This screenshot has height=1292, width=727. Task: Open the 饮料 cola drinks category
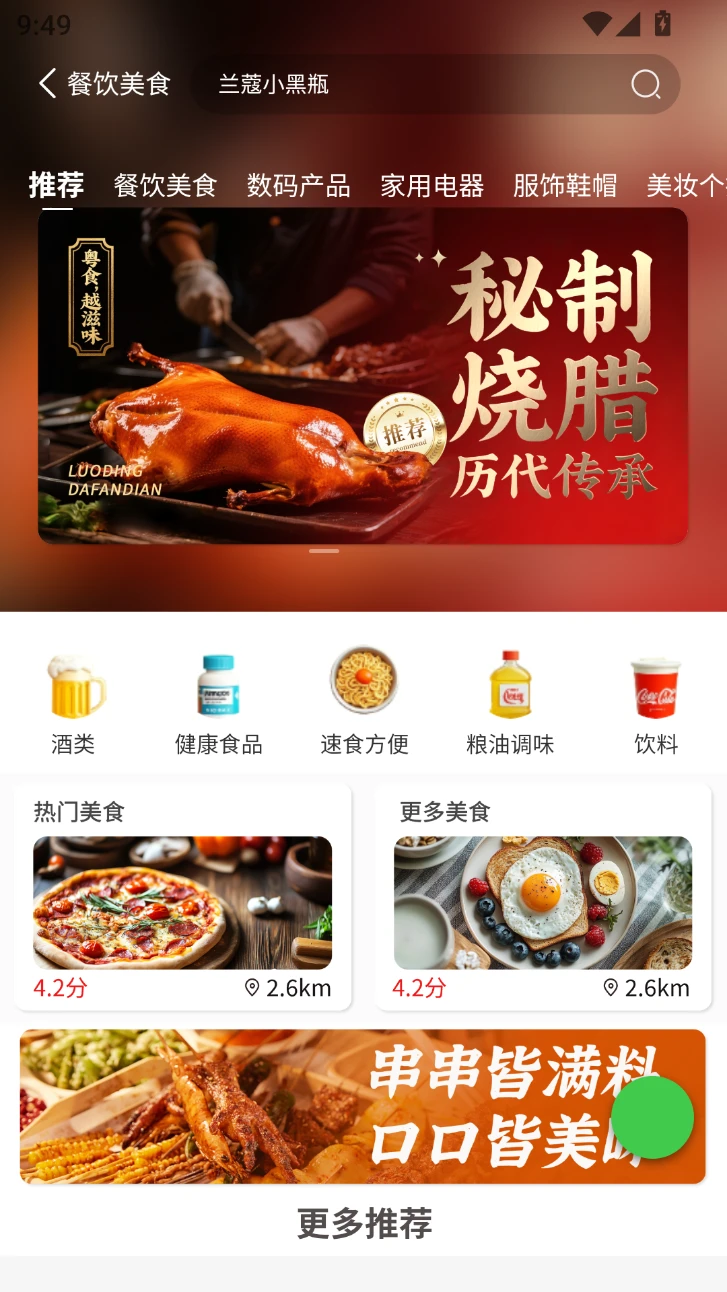(x=653, y=690)
